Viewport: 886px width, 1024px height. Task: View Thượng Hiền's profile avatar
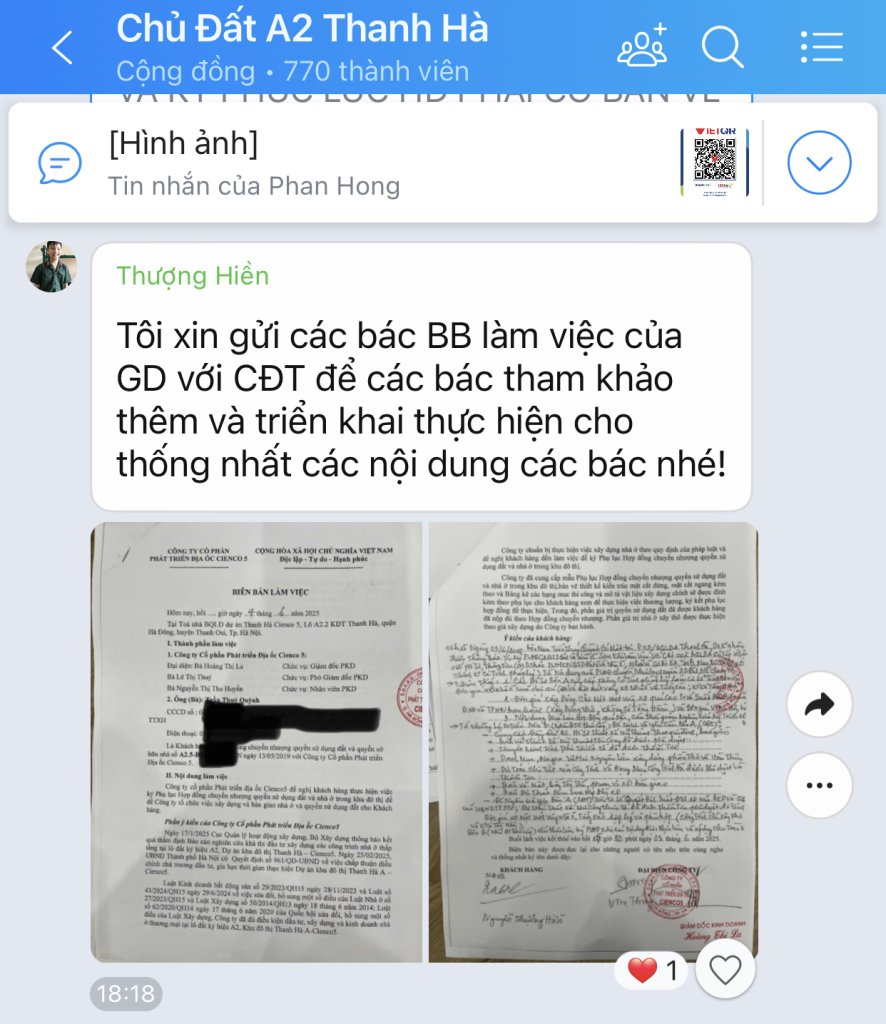click(x=51, y=266)
